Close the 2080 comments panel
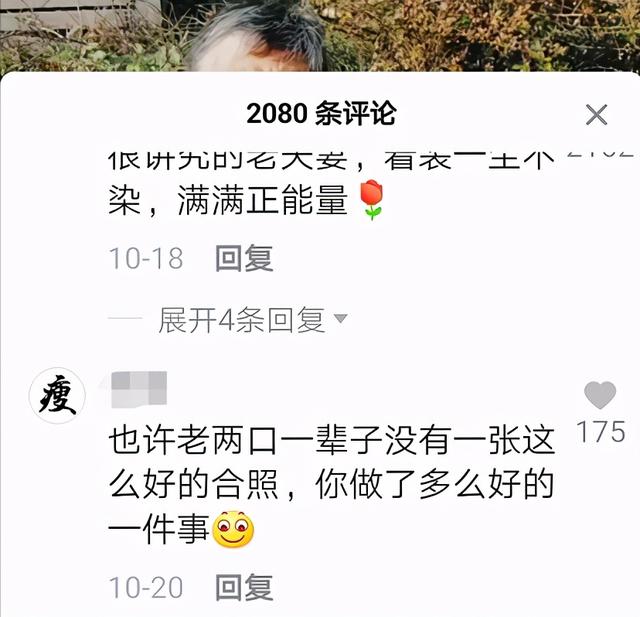 (596, 114)
